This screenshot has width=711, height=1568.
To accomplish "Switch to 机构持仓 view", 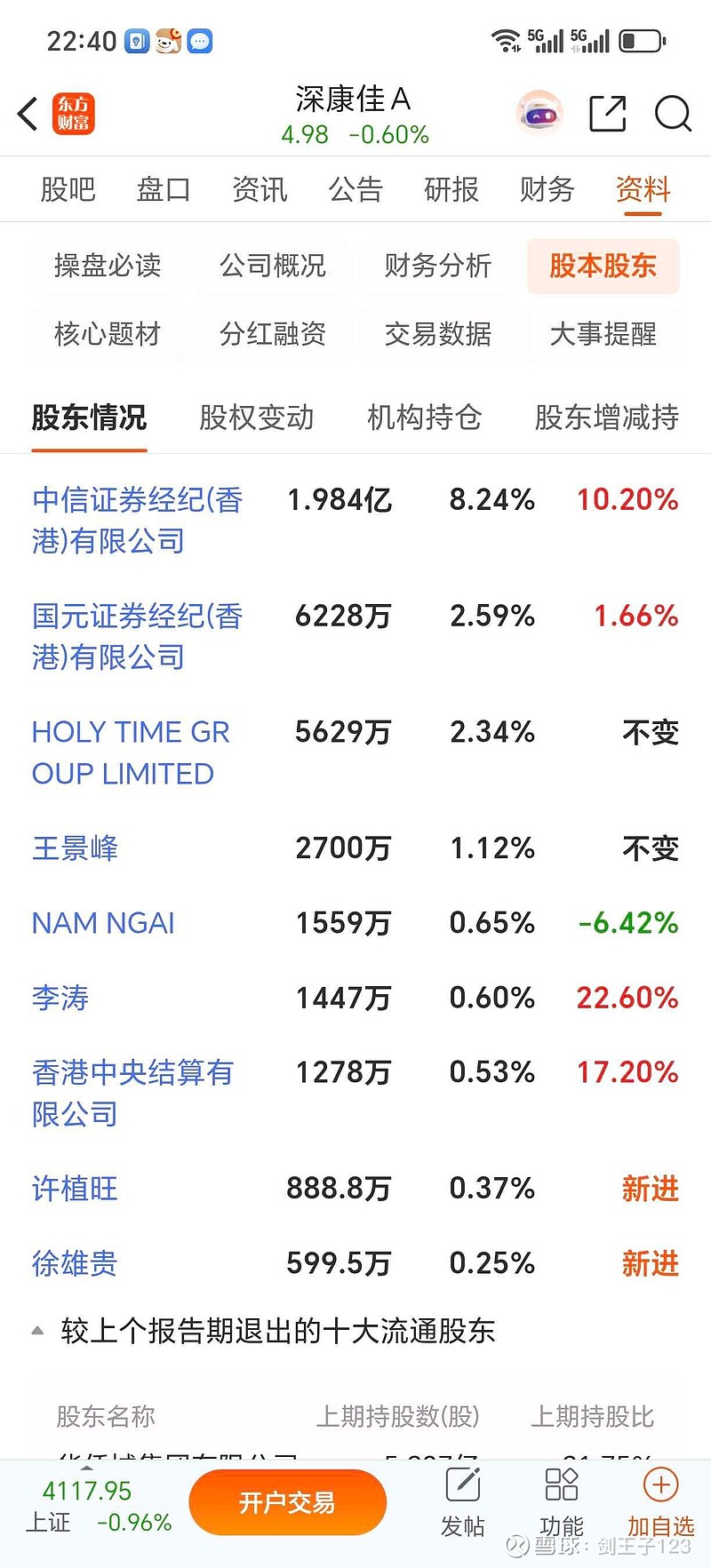I will pos(424,418).
